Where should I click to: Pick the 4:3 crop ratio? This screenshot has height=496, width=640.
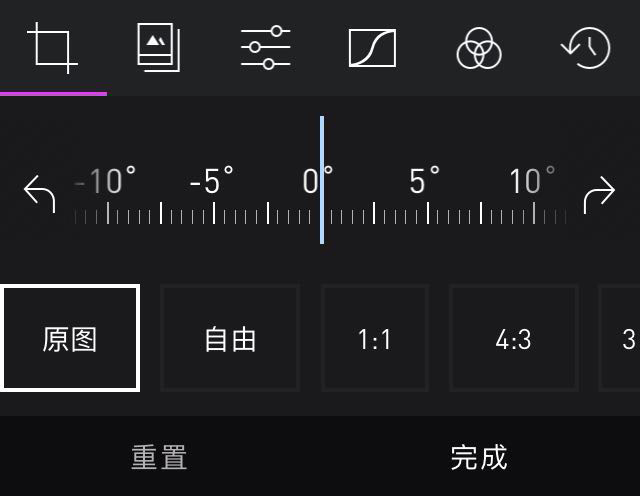(x=514, y=338)
